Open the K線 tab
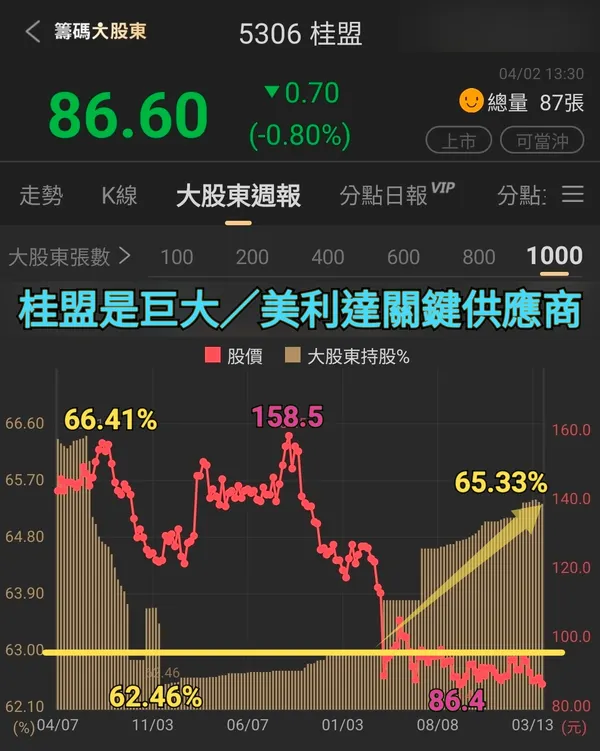Viewport: 600px width, 751px height. pyautogui.click(x=119, y=195)
